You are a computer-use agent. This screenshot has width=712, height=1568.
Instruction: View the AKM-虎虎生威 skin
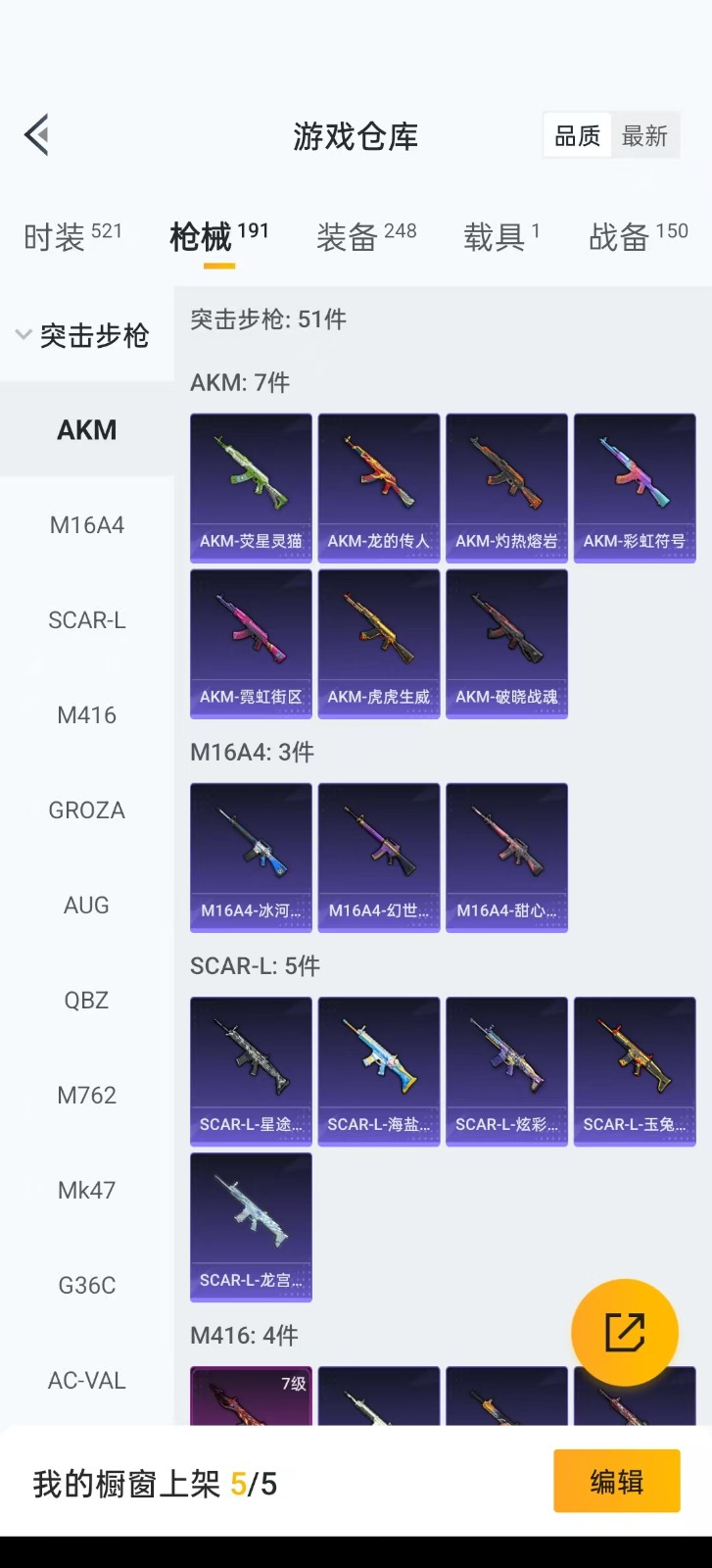pos(378,644)
